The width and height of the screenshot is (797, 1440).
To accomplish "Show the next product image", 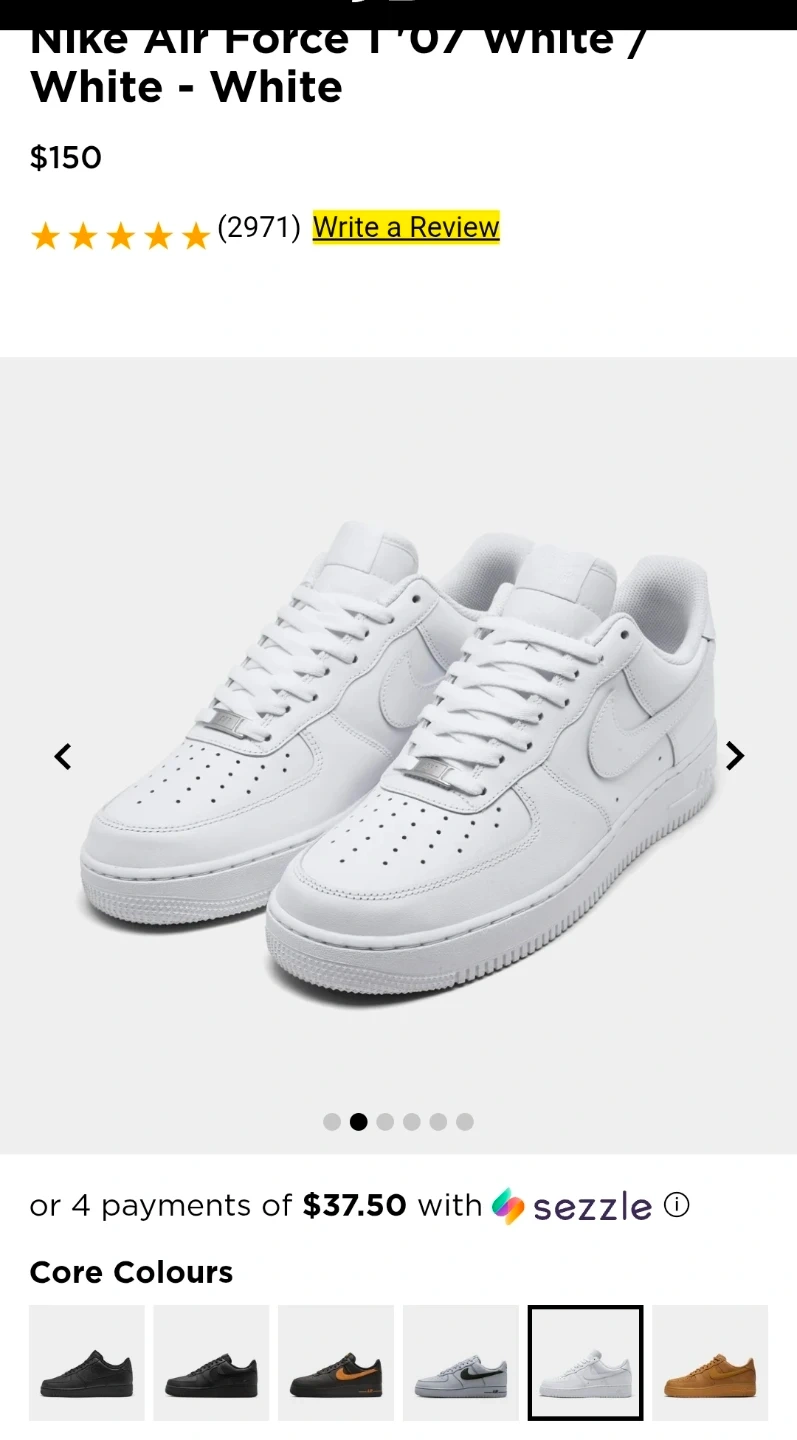I will 735,756.
